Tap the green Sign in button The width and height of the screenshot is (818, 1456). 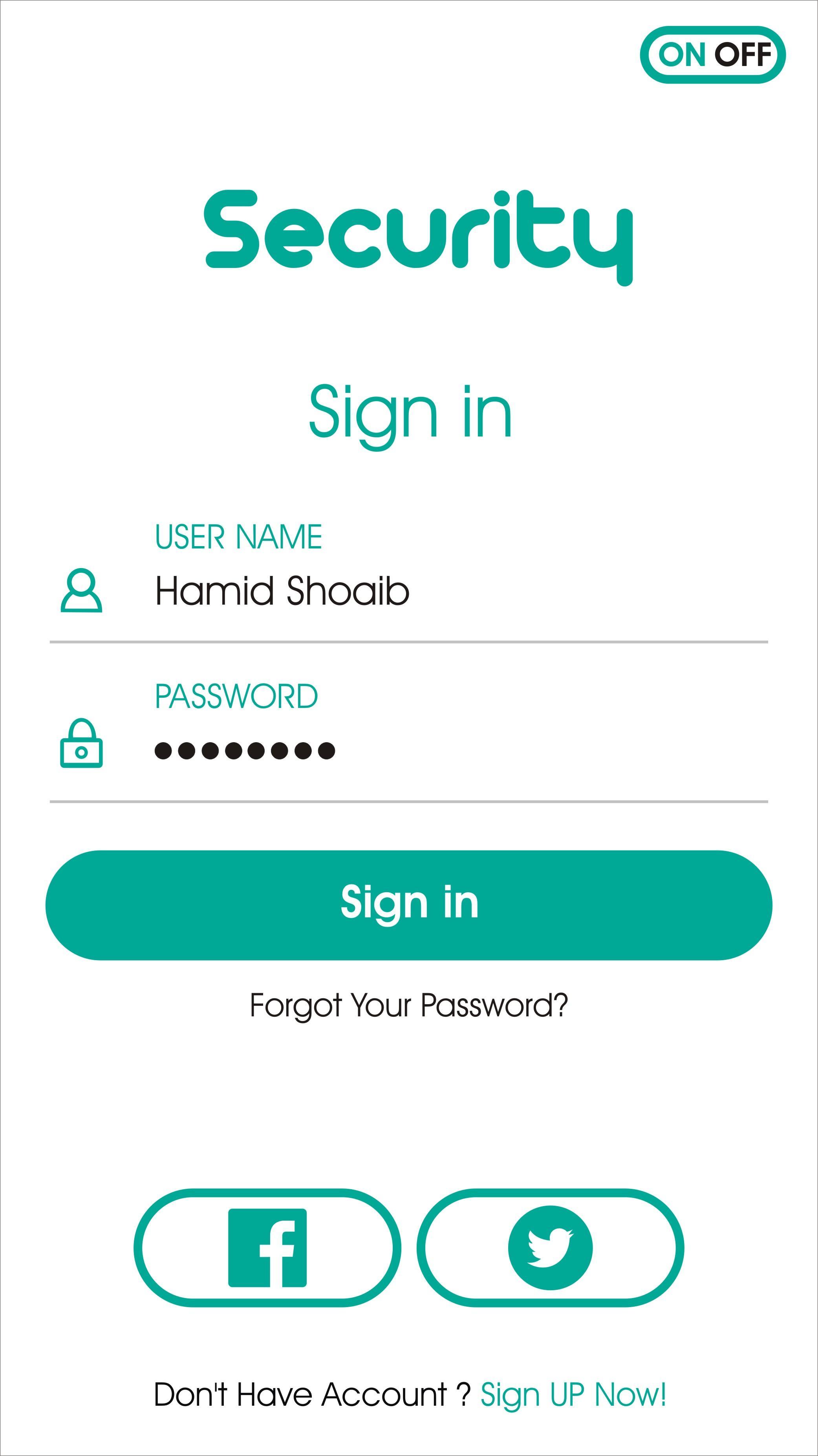click(x=409, y=905)
